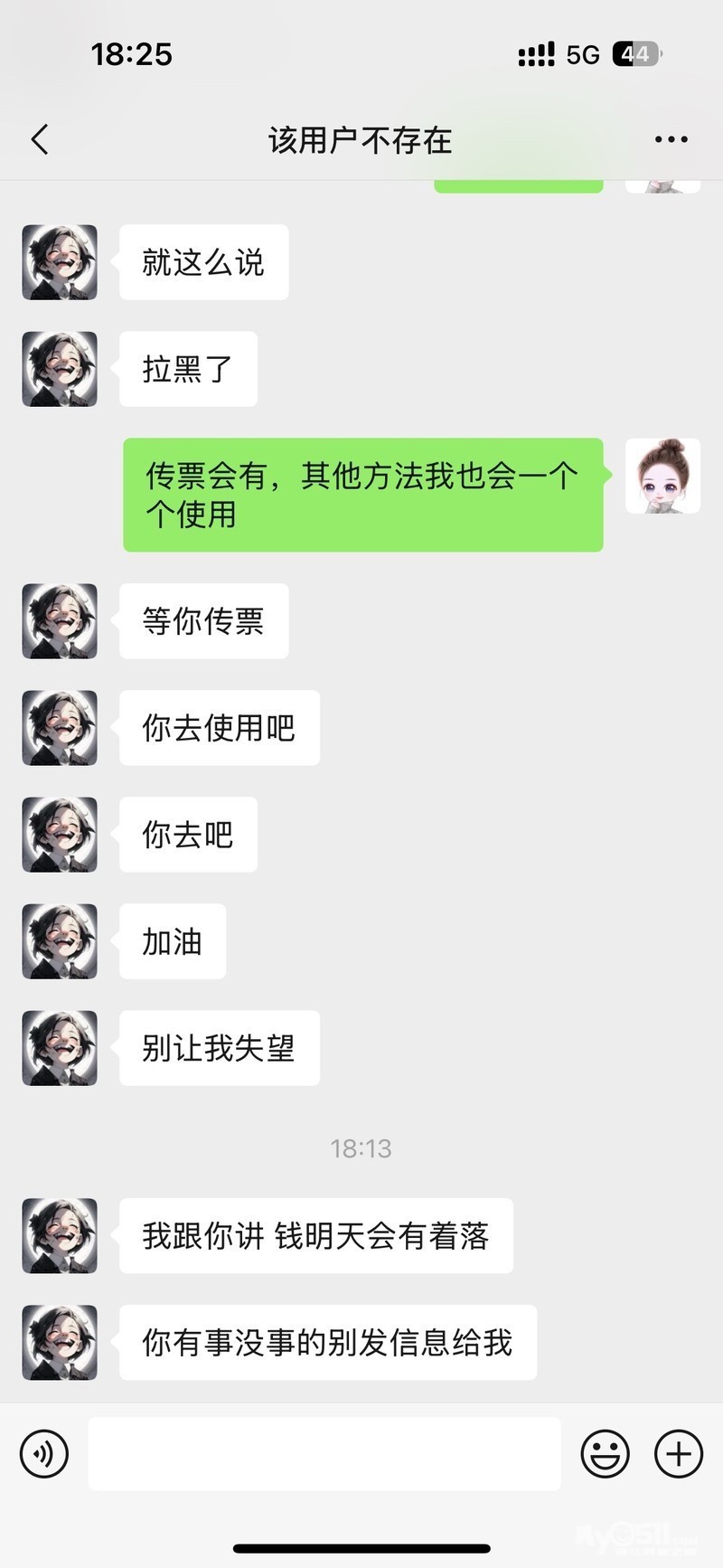Focus the message text field
The image size is (723, 1568).
pos(324,1453)
